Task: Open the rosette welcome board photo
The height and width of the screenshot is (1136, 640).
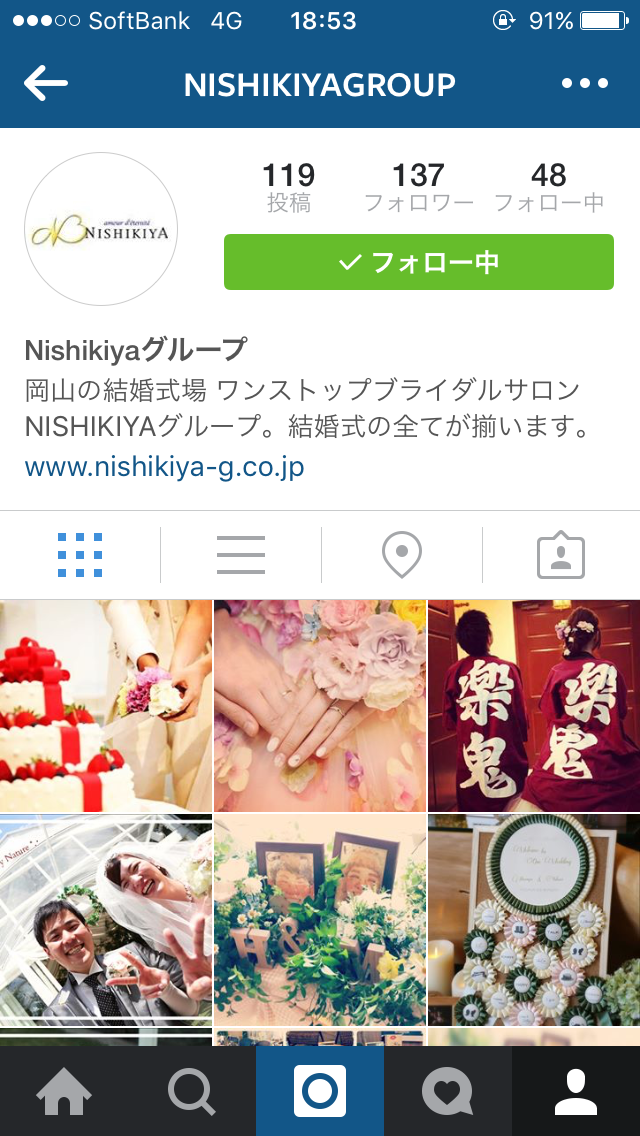Action: point(534,919)
